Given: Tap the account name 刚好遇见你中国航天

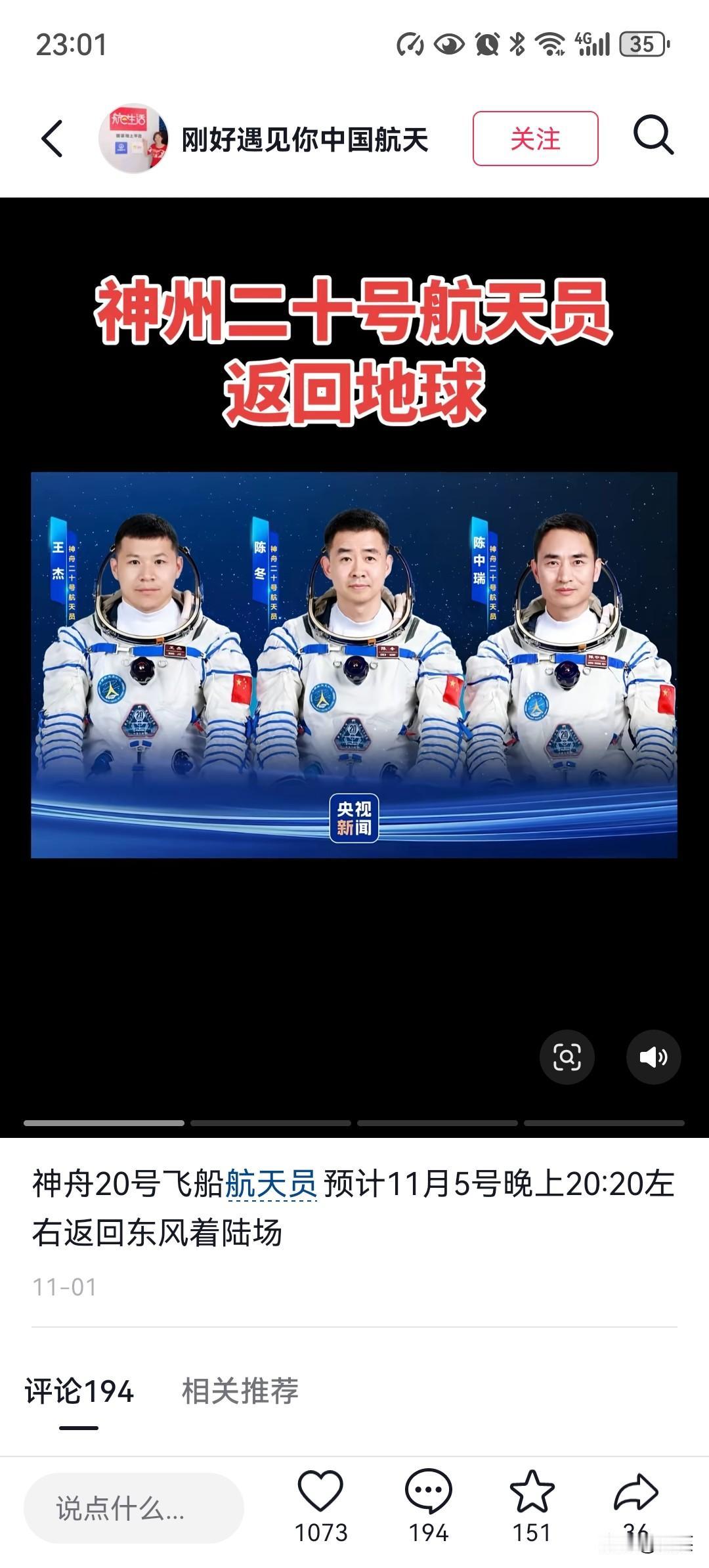Looking at the screenshot, I should [x=303, y=138].
